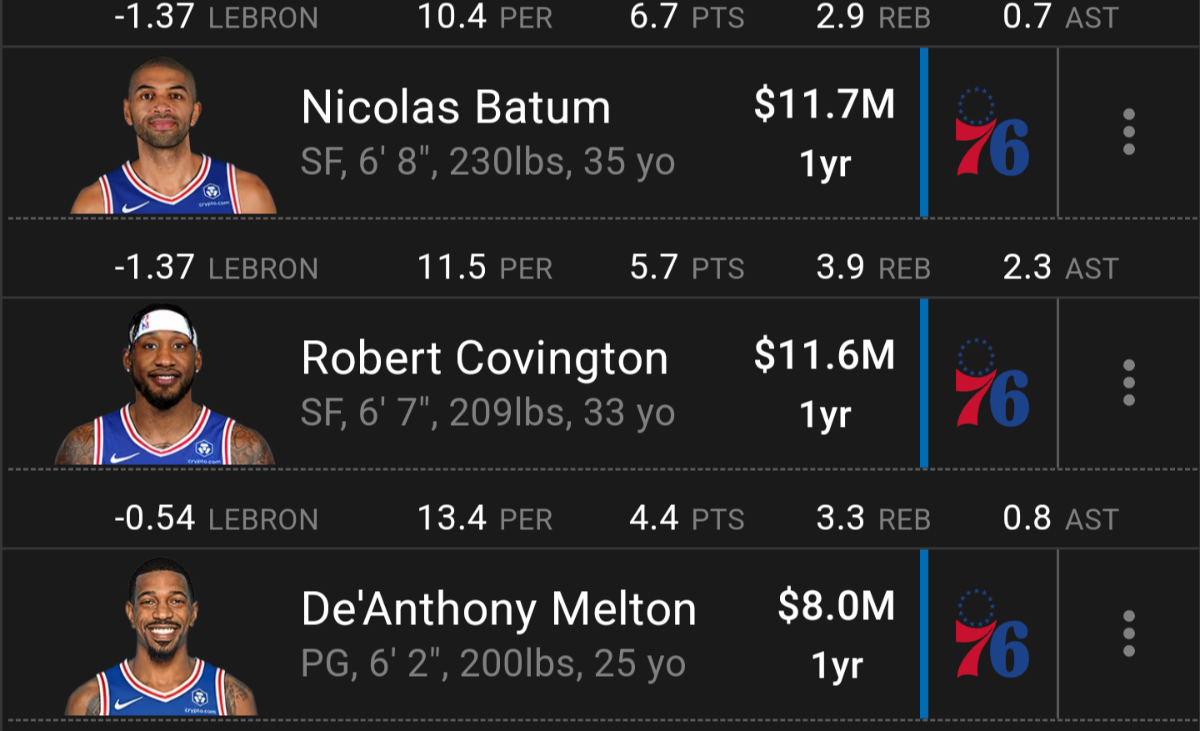Open Robert Covington's overflow menu

pyautogui.click(x=1128, y=382)
